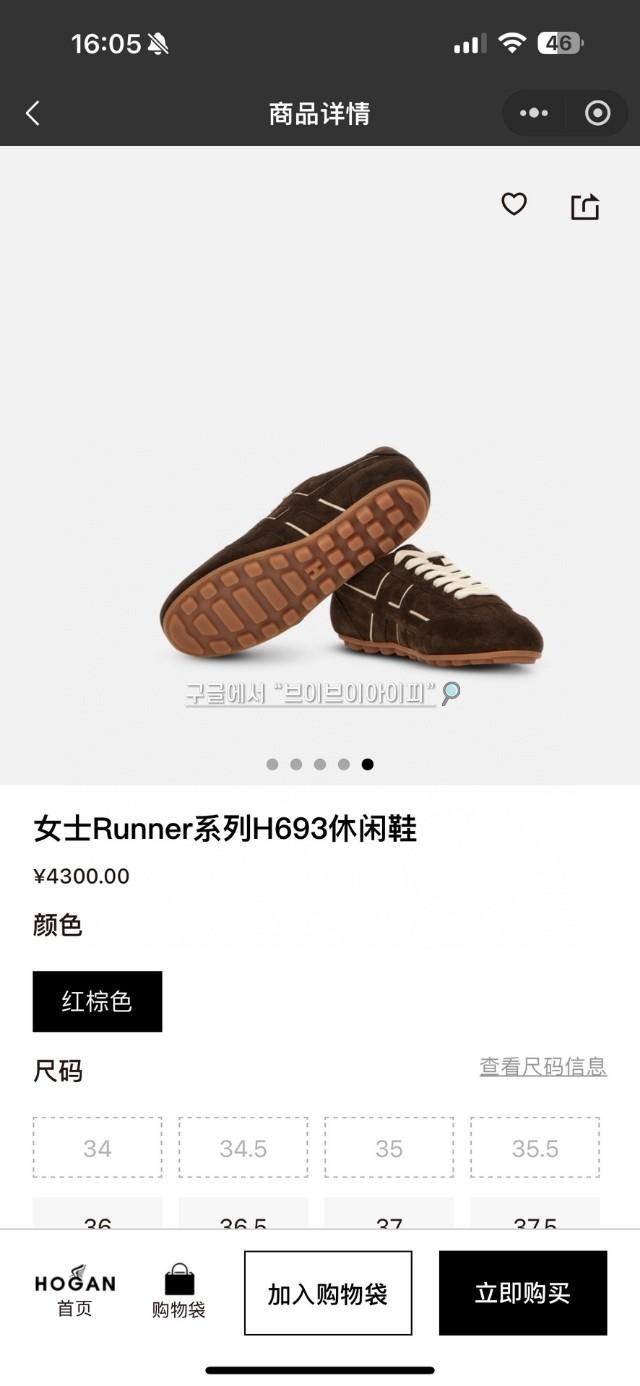This screenshot has width=640, height=1386.
Task: Close the mini program via circle icon
Action: [x=598, y=113]
